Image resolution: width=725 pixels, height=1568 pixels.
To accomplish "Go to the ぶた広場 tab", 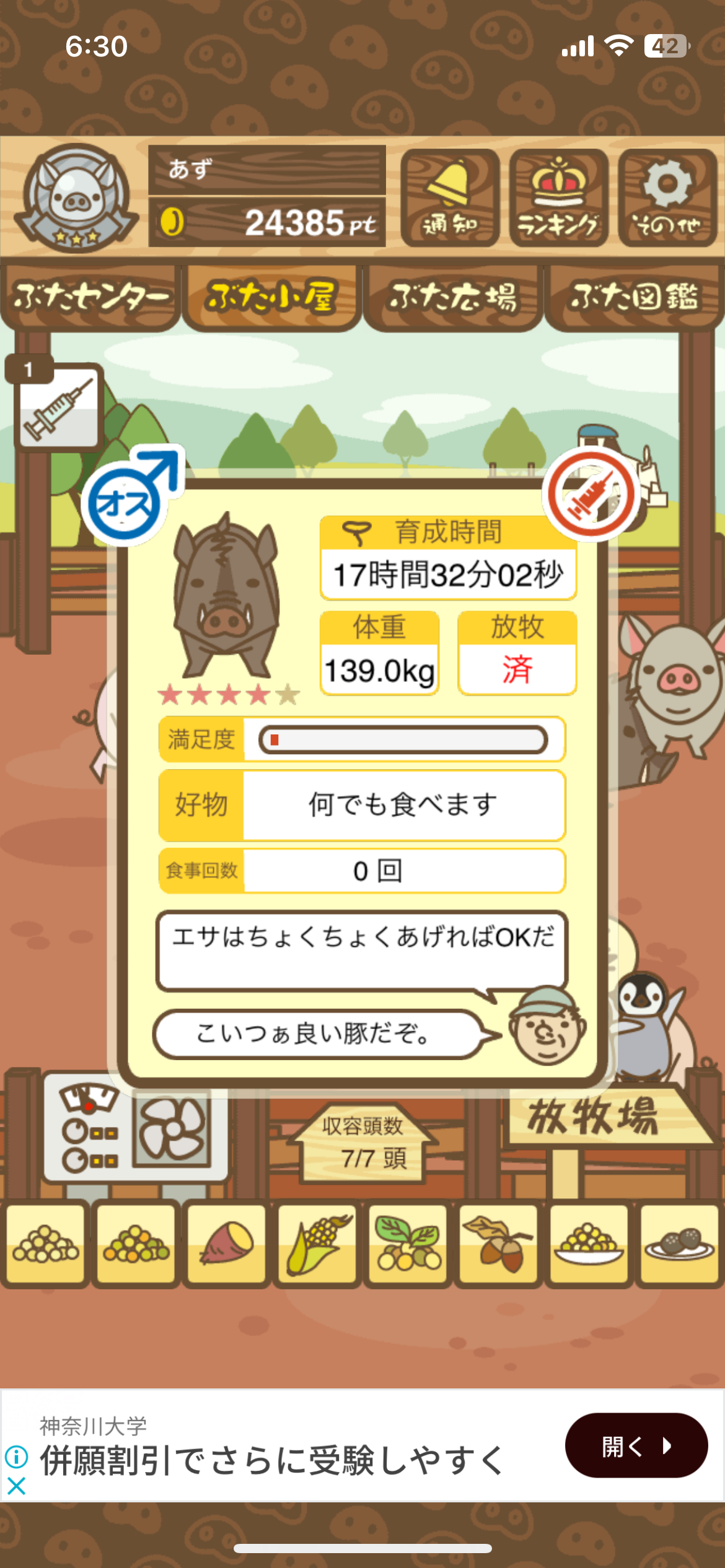I will 453,298.
